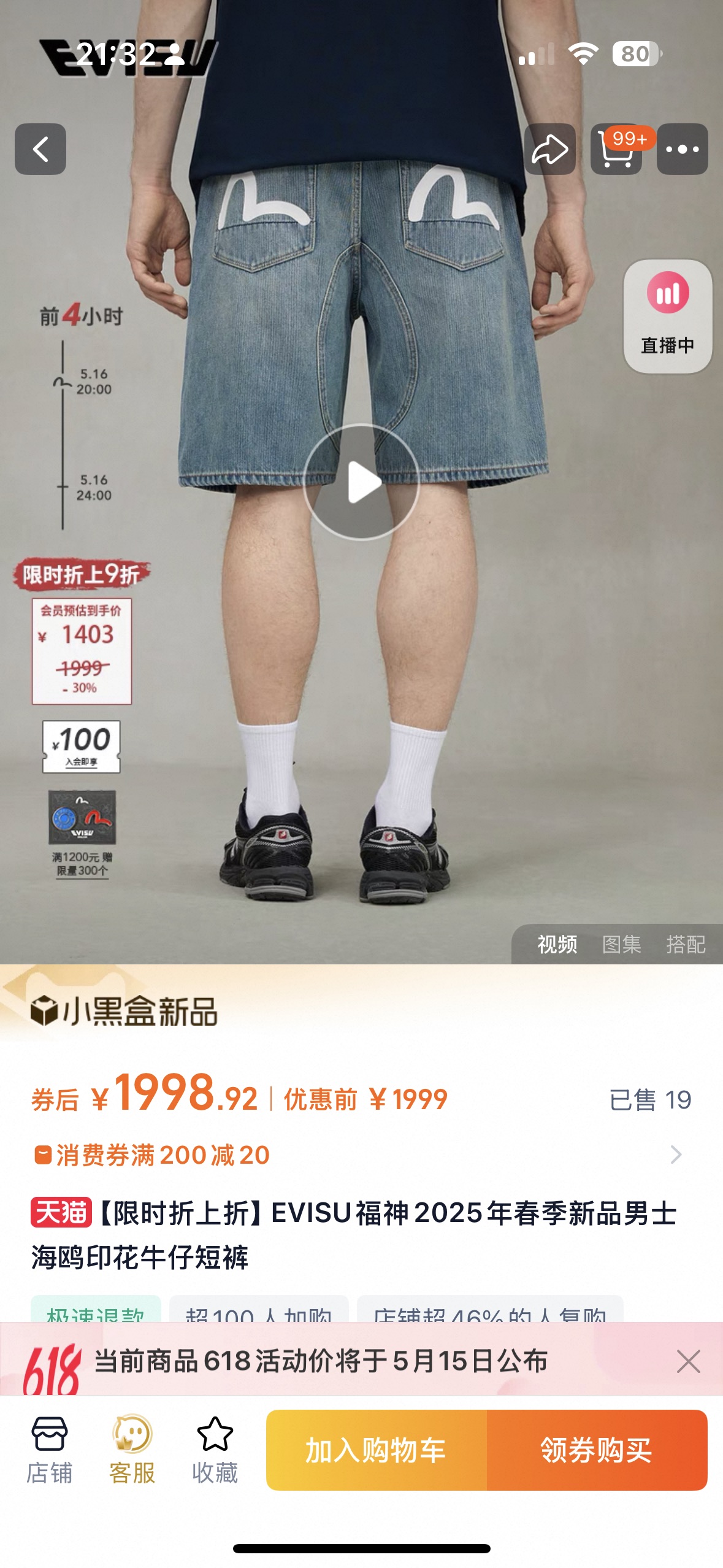Switch to the 视频 media tab
The width and height of the screenshot is (723, 1568).
557,944
